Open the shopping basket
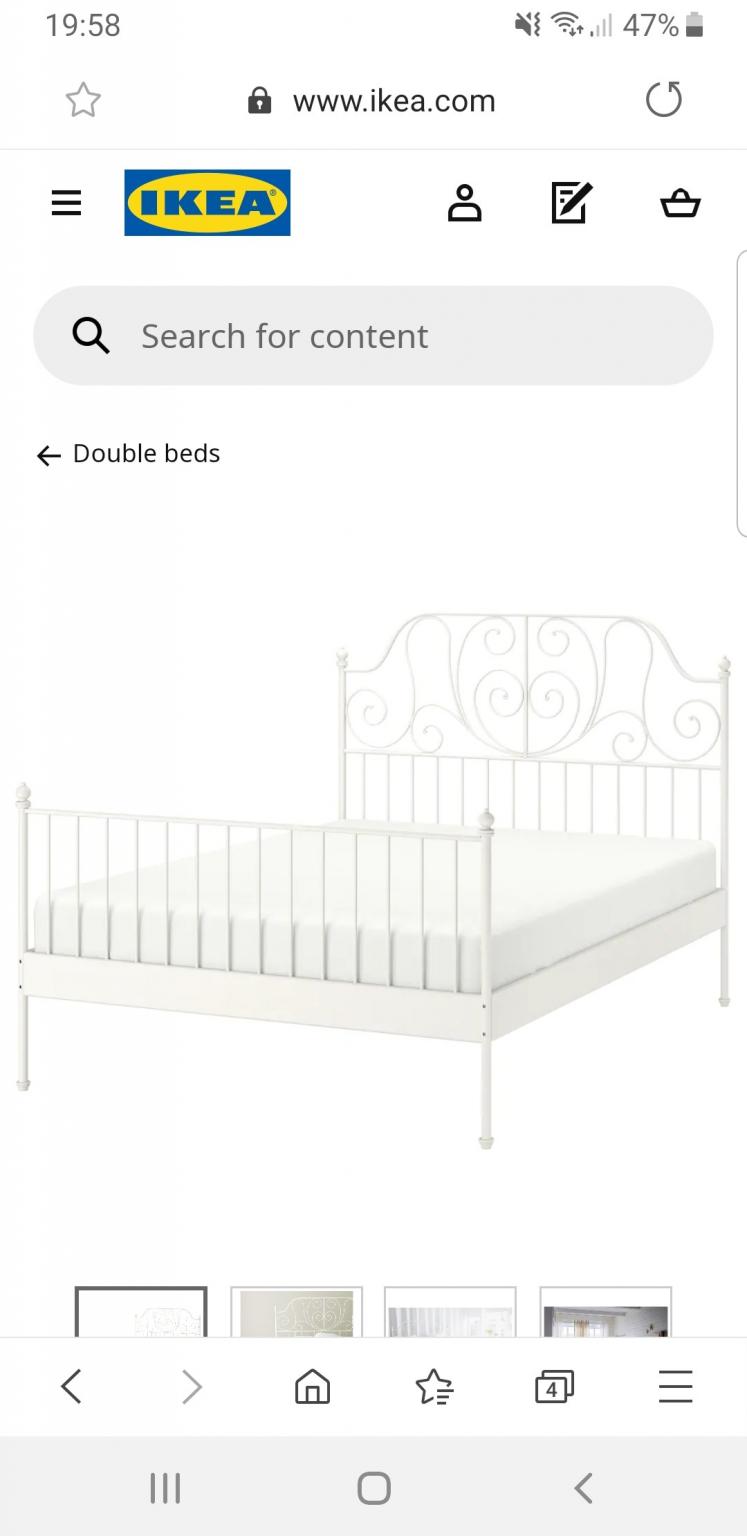 (x=679, y=202)
